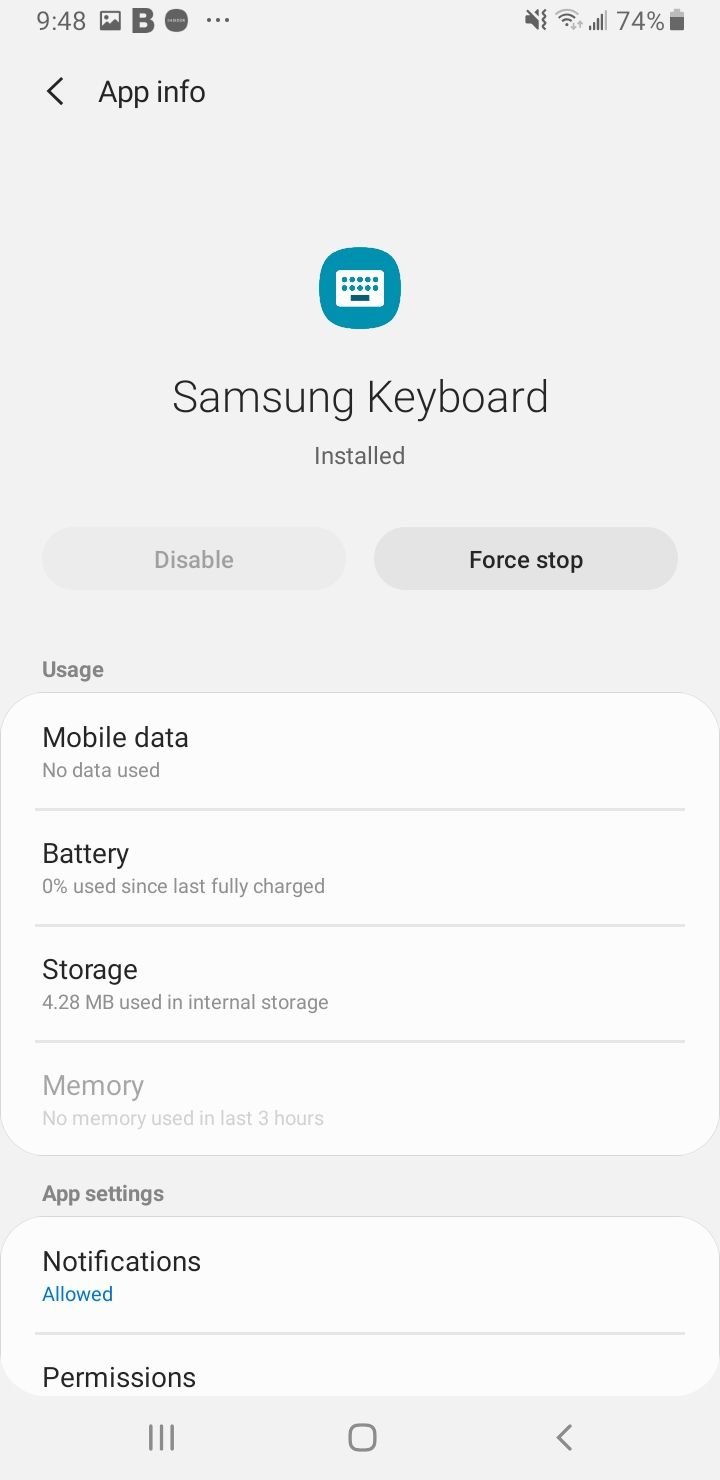The width and height of the screenshot is (720, 1480).
Task: View Battery usage details
Action: (360, 868)
